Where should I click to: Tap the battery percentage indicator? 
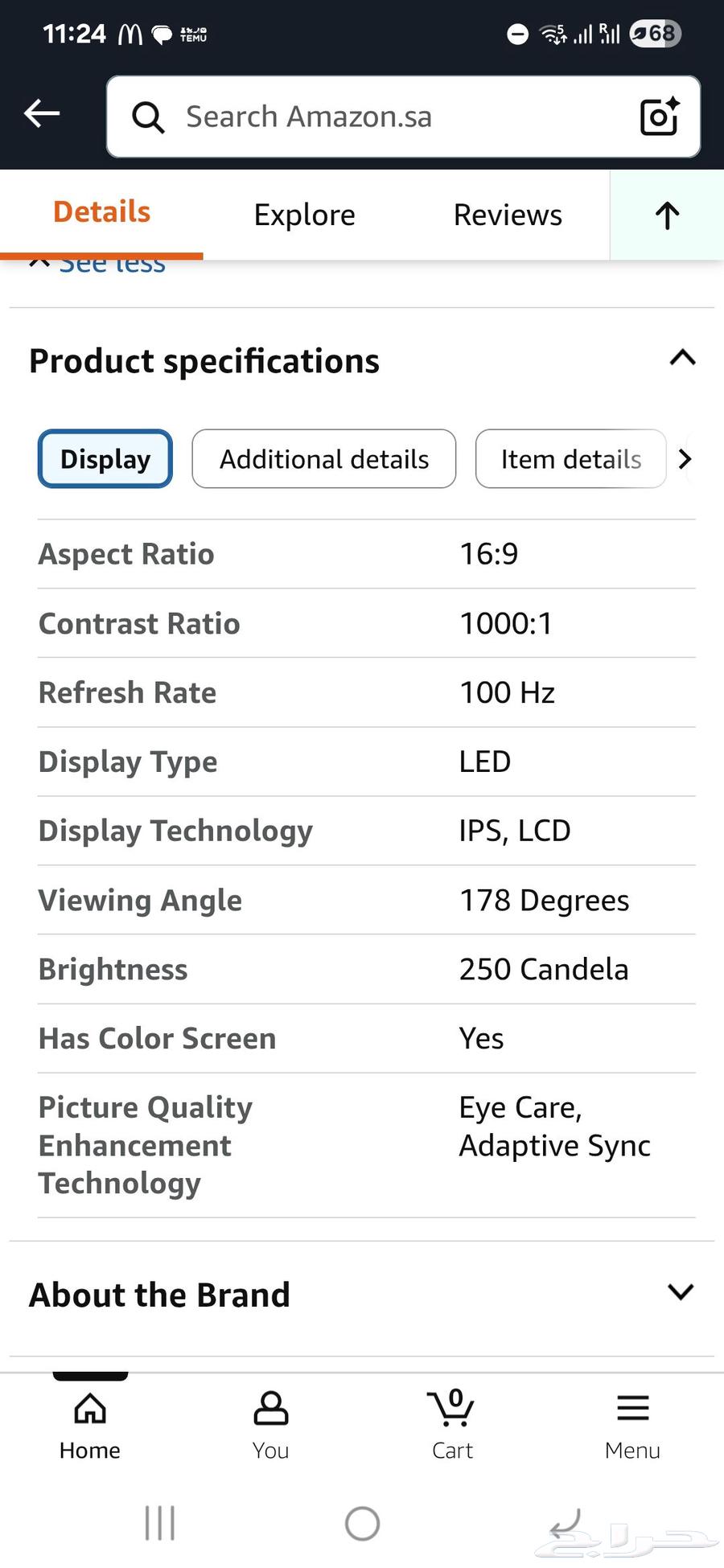654,33
